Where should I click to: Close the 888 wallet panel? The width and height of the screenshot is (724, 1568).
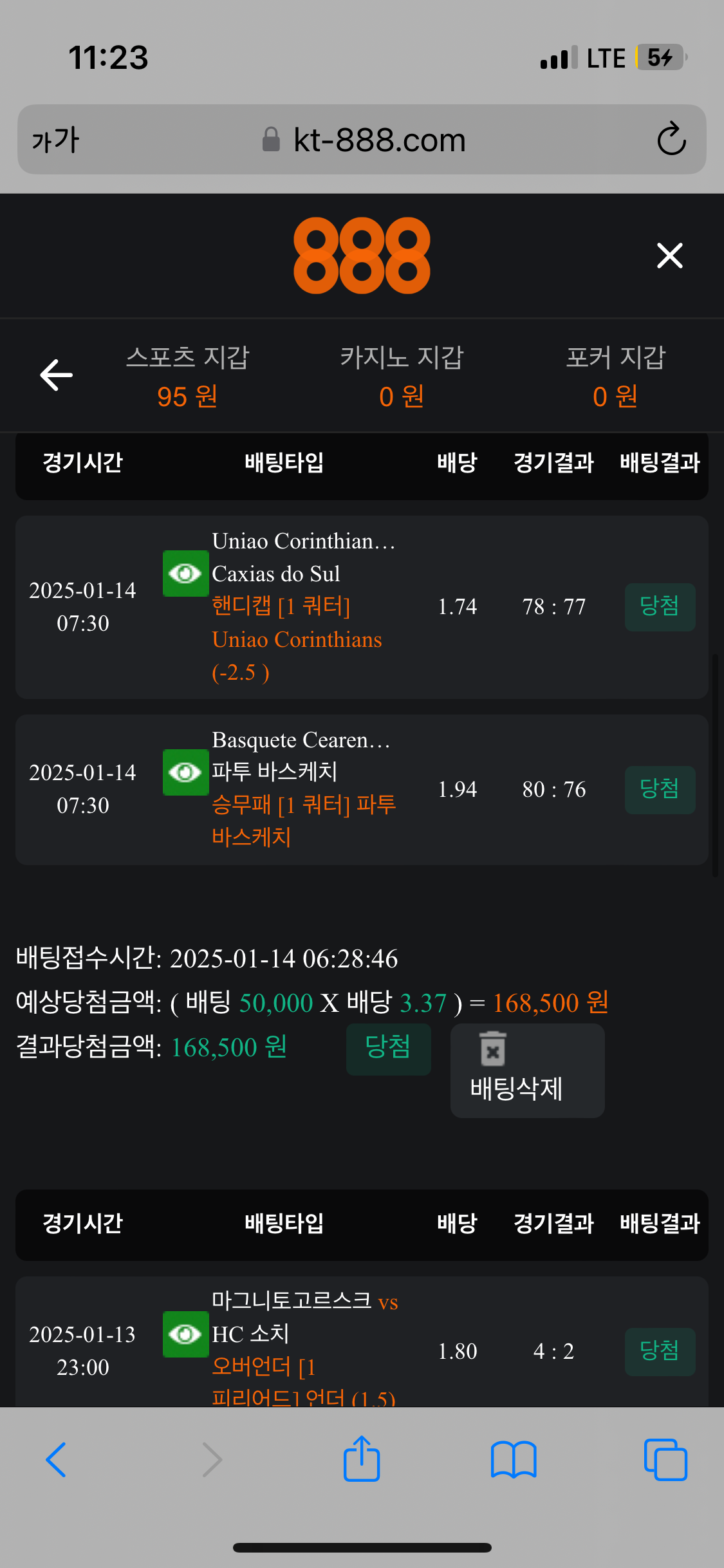coord(669,256)
